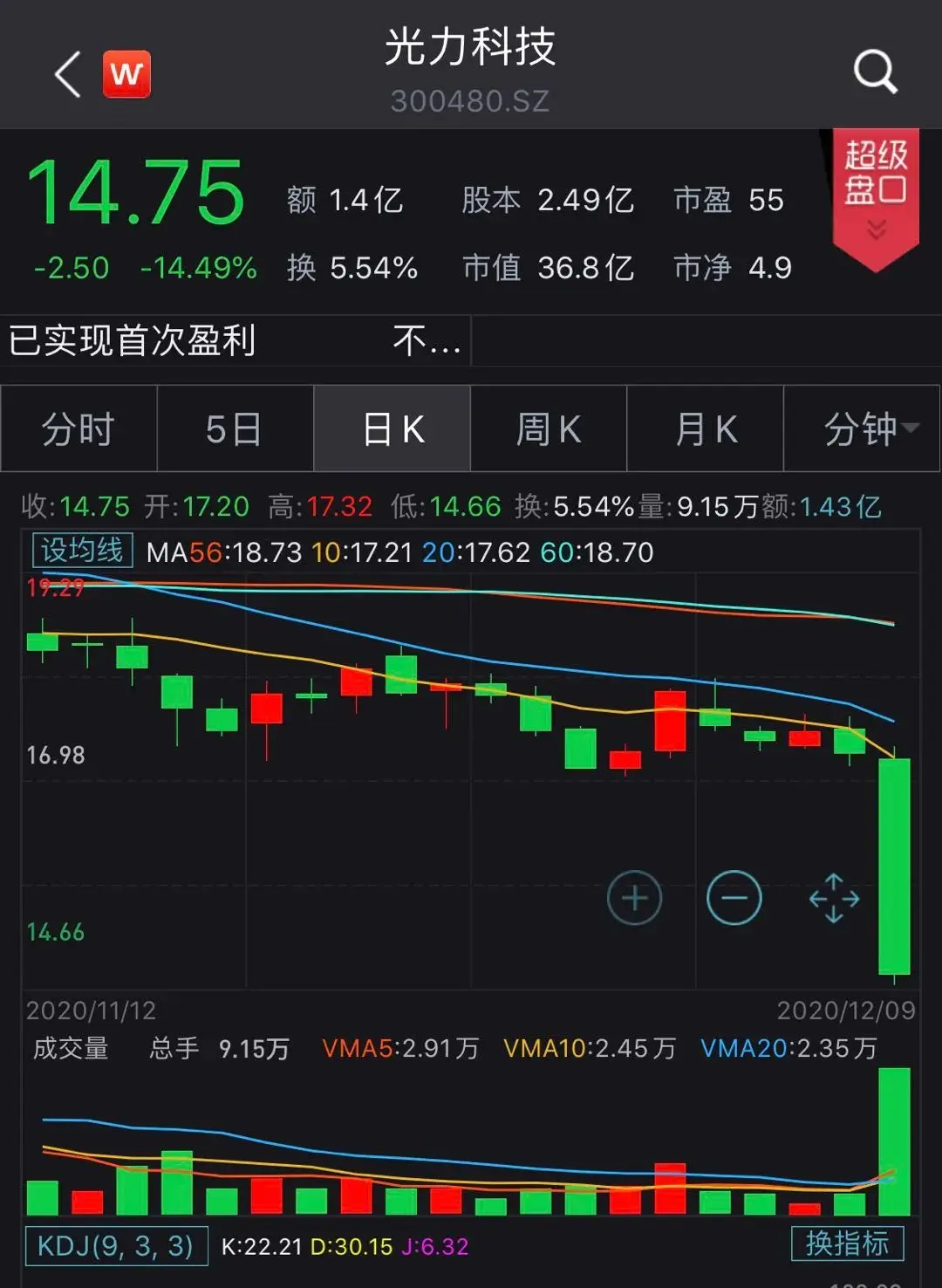Tap the red W icon
This screenshot has width=942, height=1288.
pyautogui.click(x=126, y=74)
